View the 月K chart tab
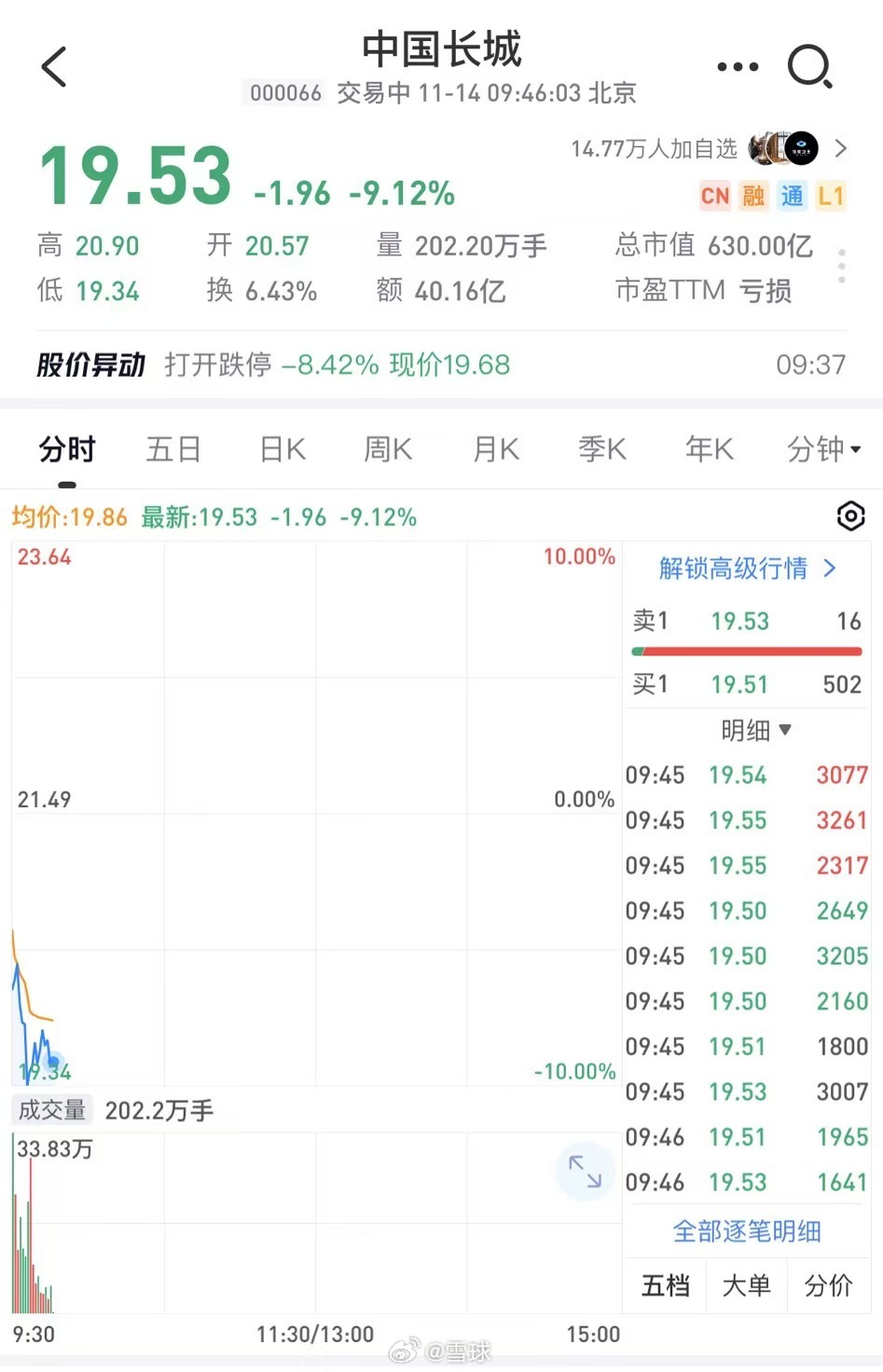The image size is (883, 1372). click(x=496, y=449)
